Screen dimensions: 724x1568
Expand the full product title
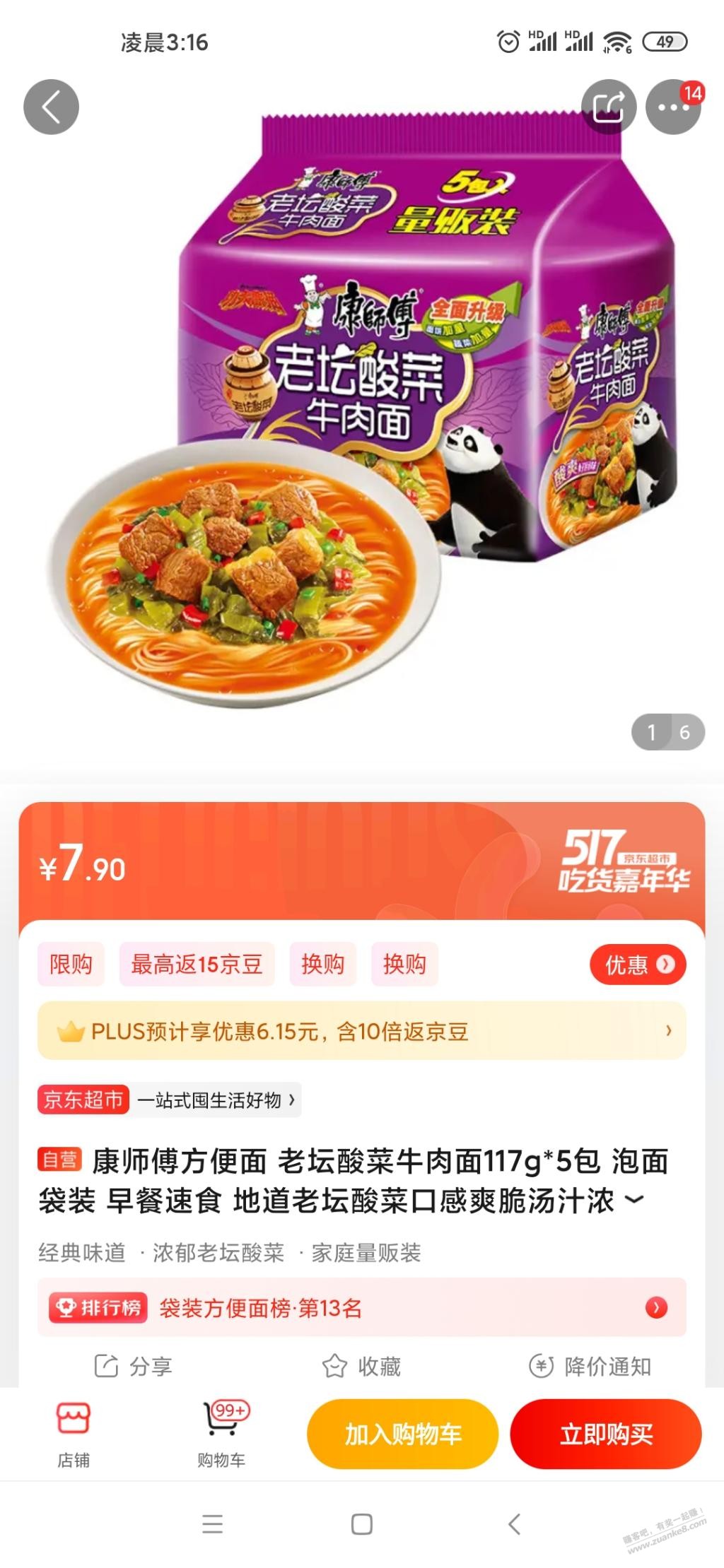(x=634, y=1199)
